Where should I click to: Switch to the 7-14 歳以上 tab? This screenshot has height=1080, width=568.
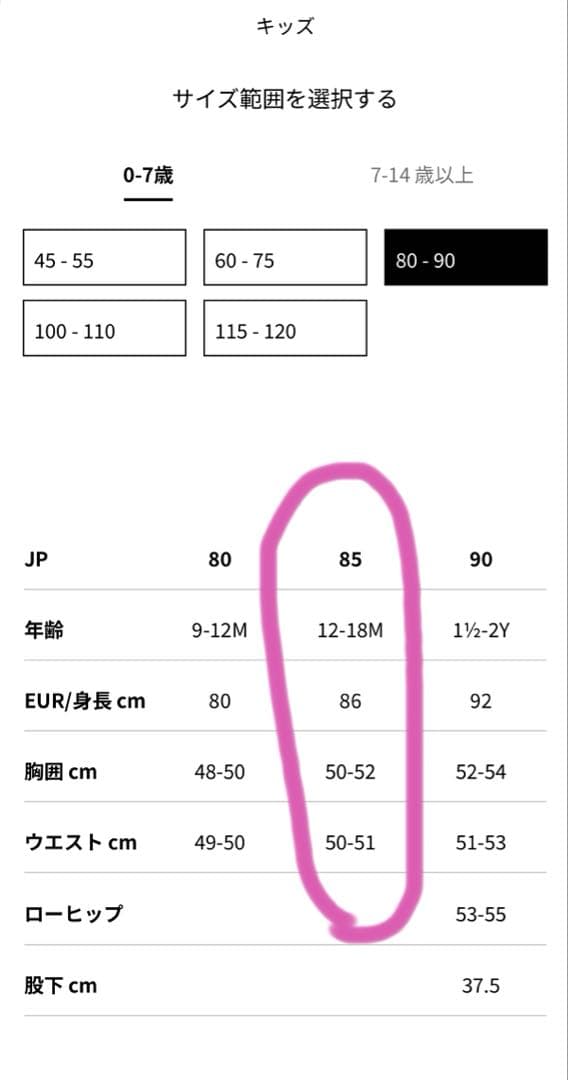point(422,176)
